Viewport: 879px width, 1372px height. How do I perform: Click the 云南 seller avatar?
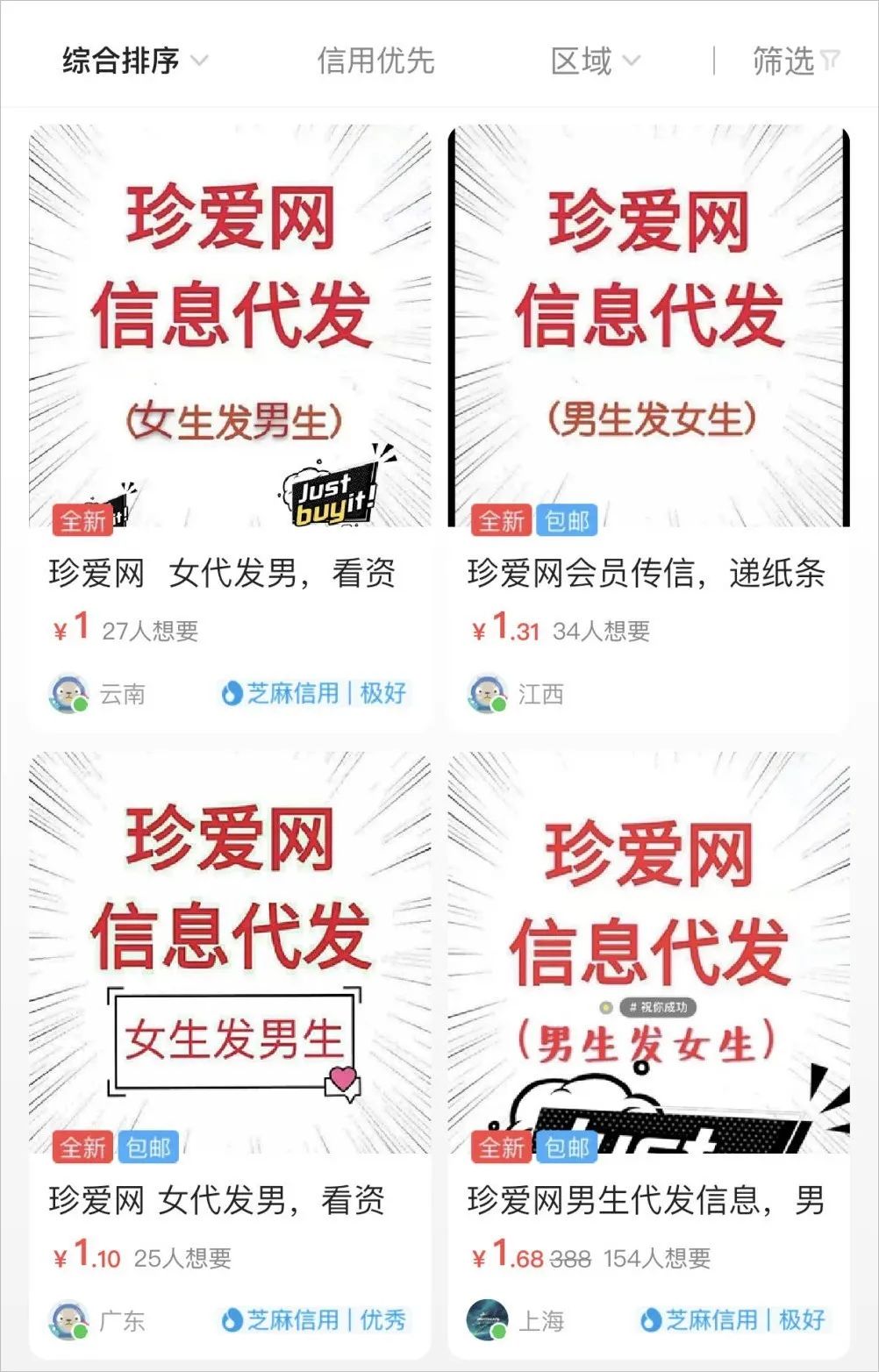click(67, 693)
